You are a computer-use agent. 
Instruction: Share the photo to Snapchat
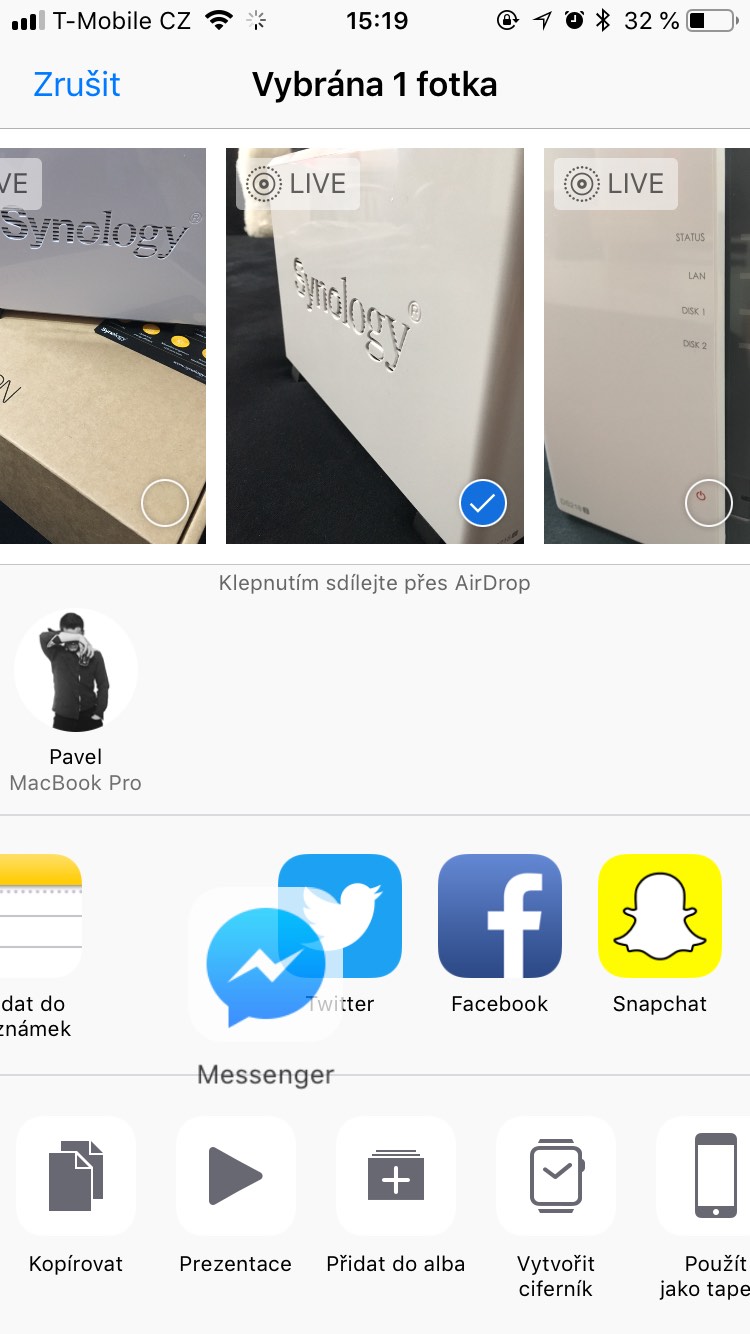[659, 915]
